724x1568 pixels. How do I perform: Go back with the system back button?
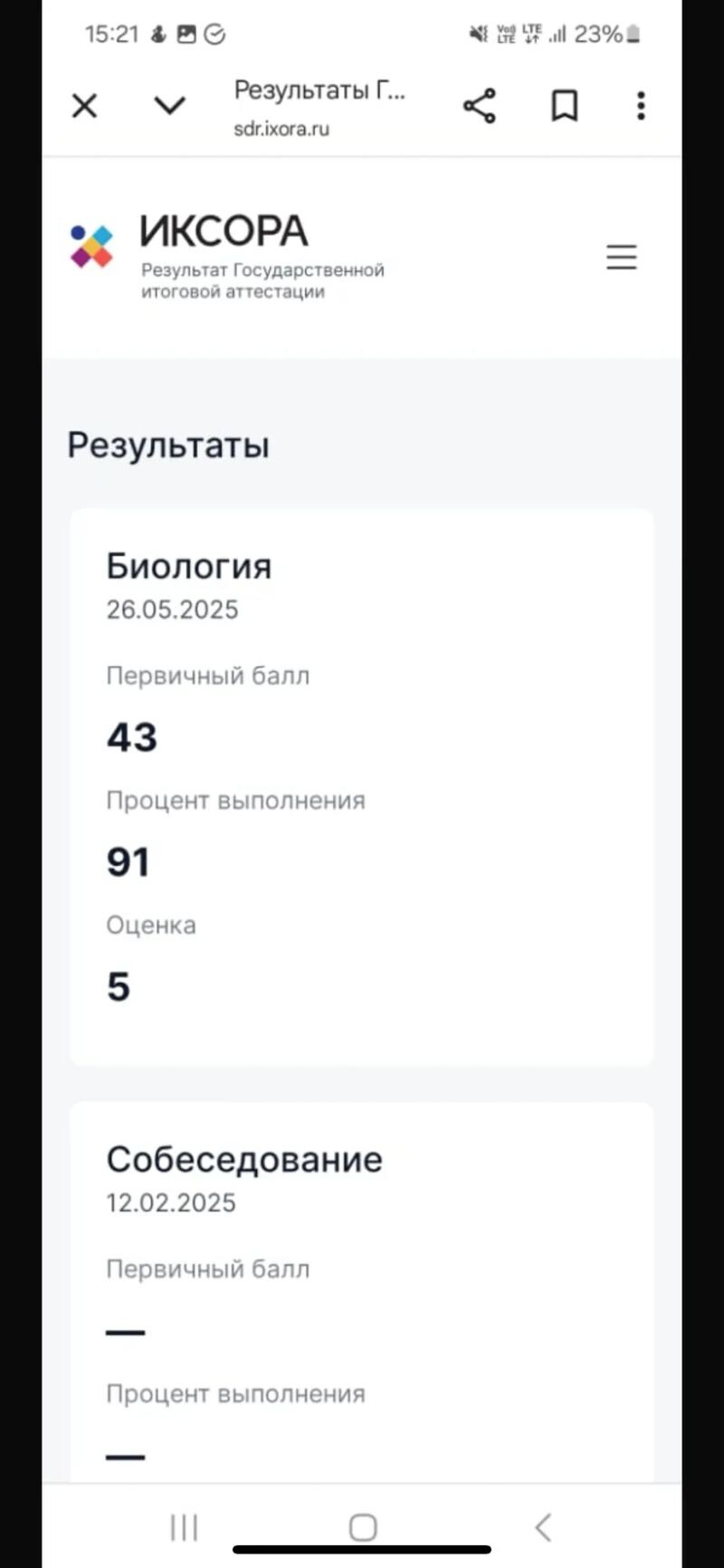[x=543, y=1527]
